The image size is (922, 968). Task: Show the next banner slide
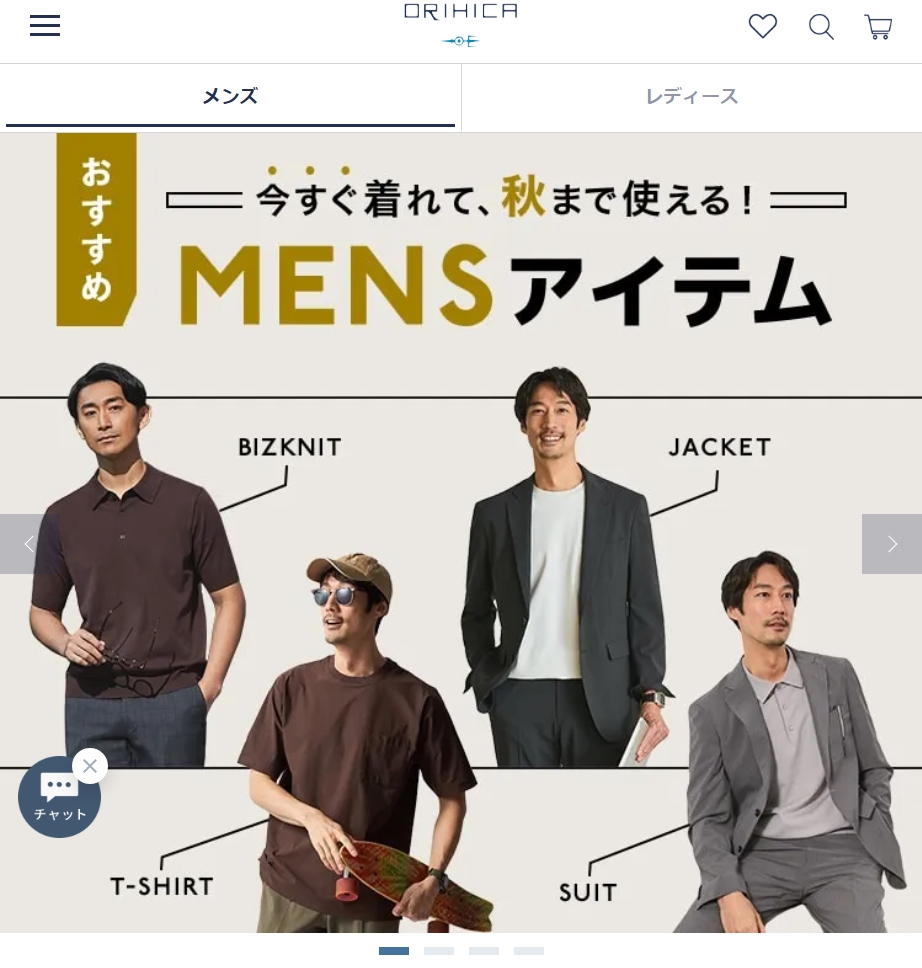892,544
